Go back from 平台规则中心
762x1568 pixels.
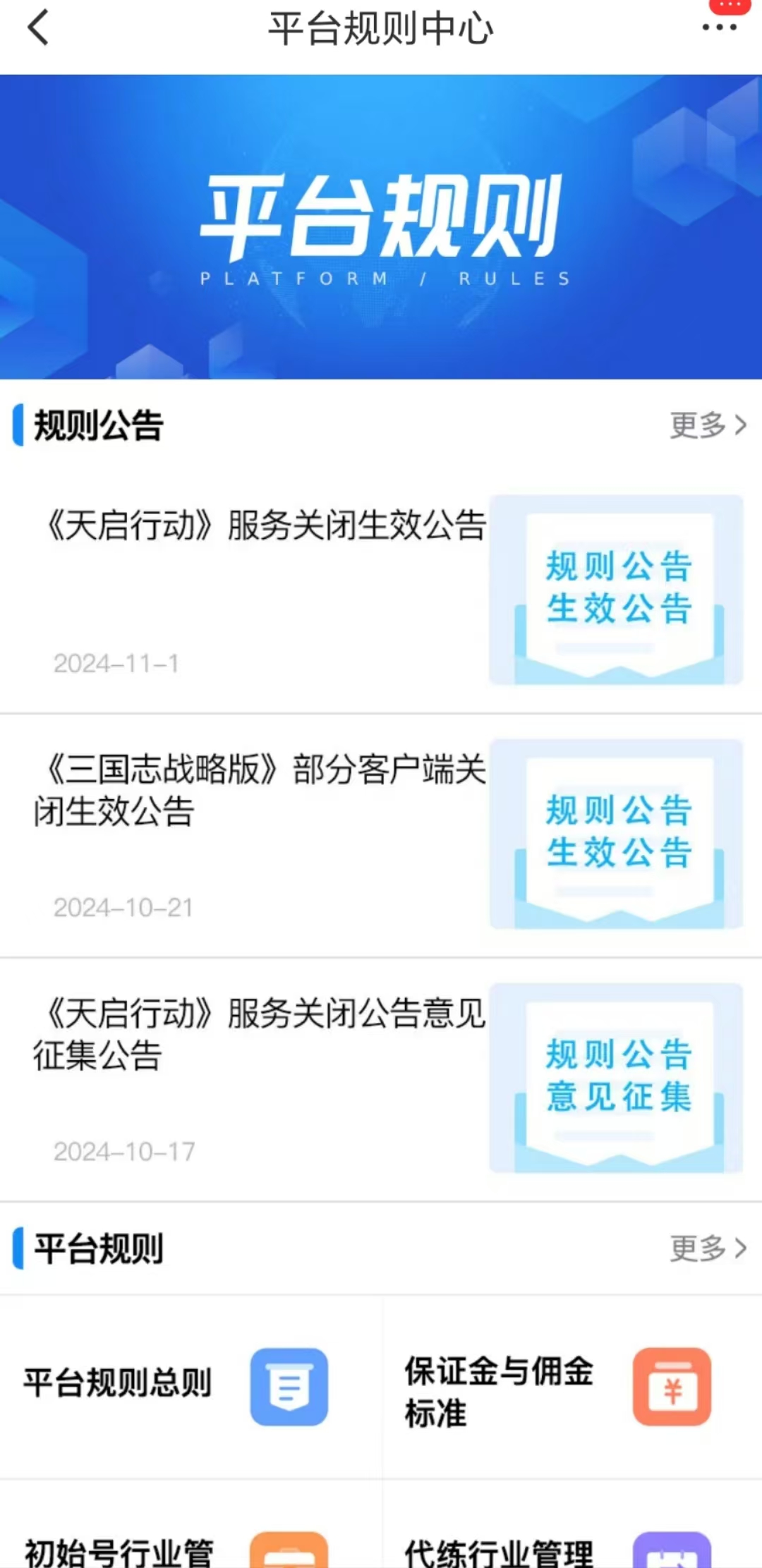coord(38,28)
